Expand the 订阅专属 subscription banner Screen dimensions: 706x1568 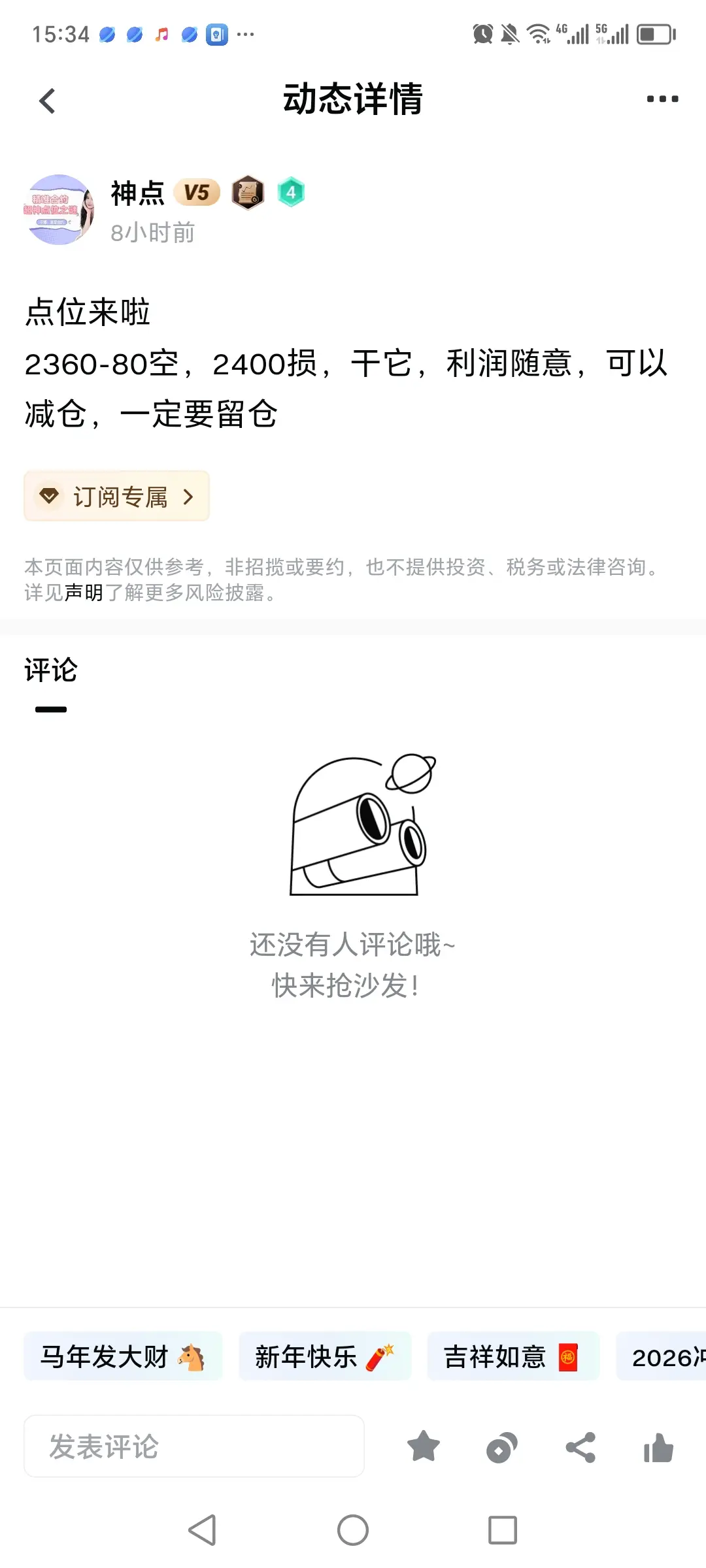pyautogui.click(x=116, y=497)
